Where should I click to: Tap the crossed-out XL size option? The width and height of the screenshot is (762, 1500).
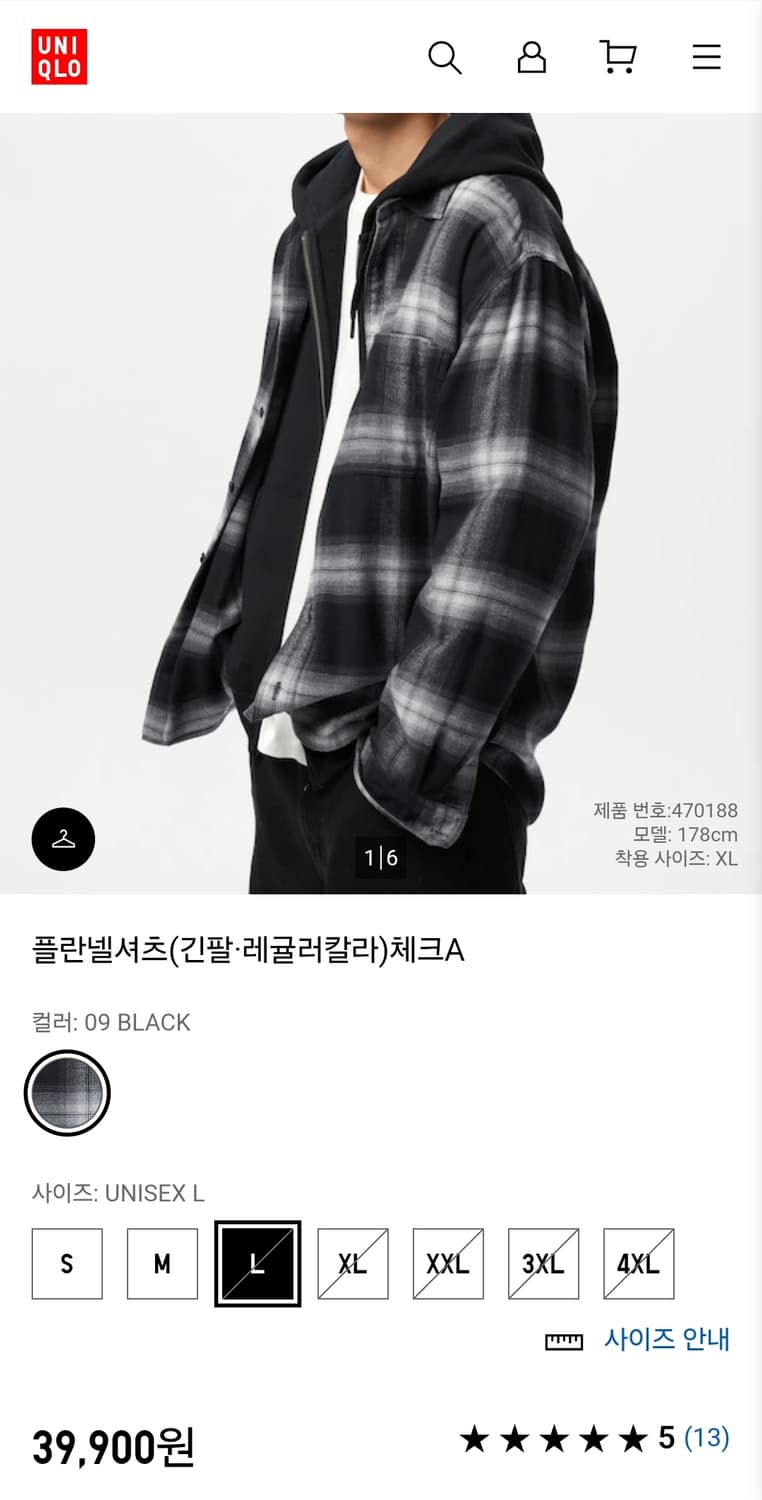coord(352,1263)
